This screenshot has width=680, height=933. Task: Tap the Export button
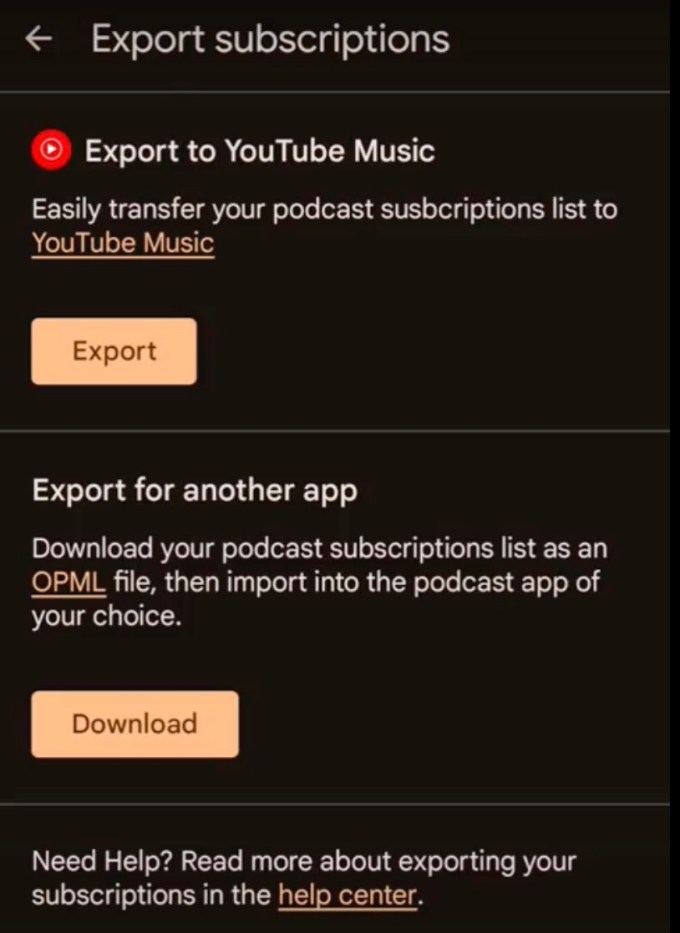114,351
